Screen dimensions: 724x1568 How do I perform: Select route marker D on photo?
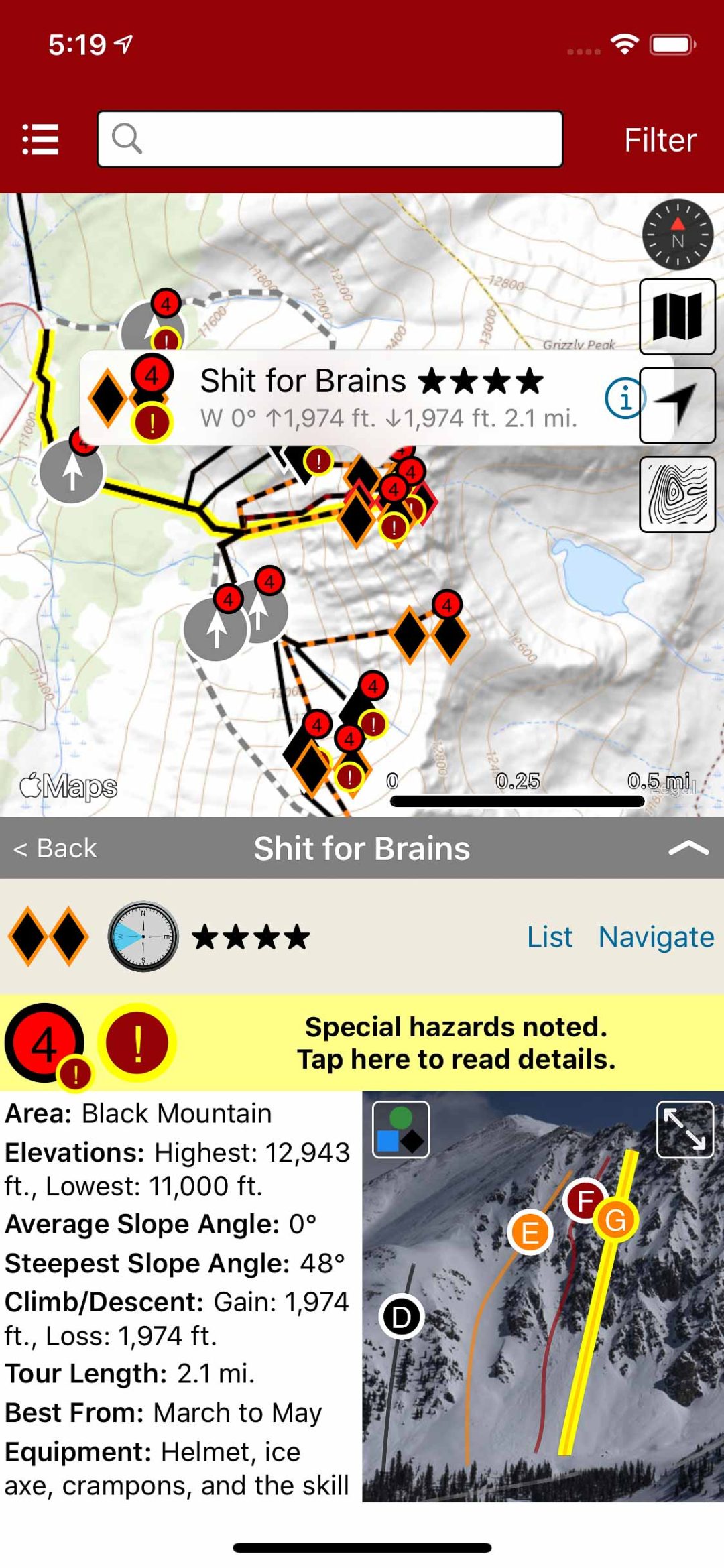click(401, 1317)
